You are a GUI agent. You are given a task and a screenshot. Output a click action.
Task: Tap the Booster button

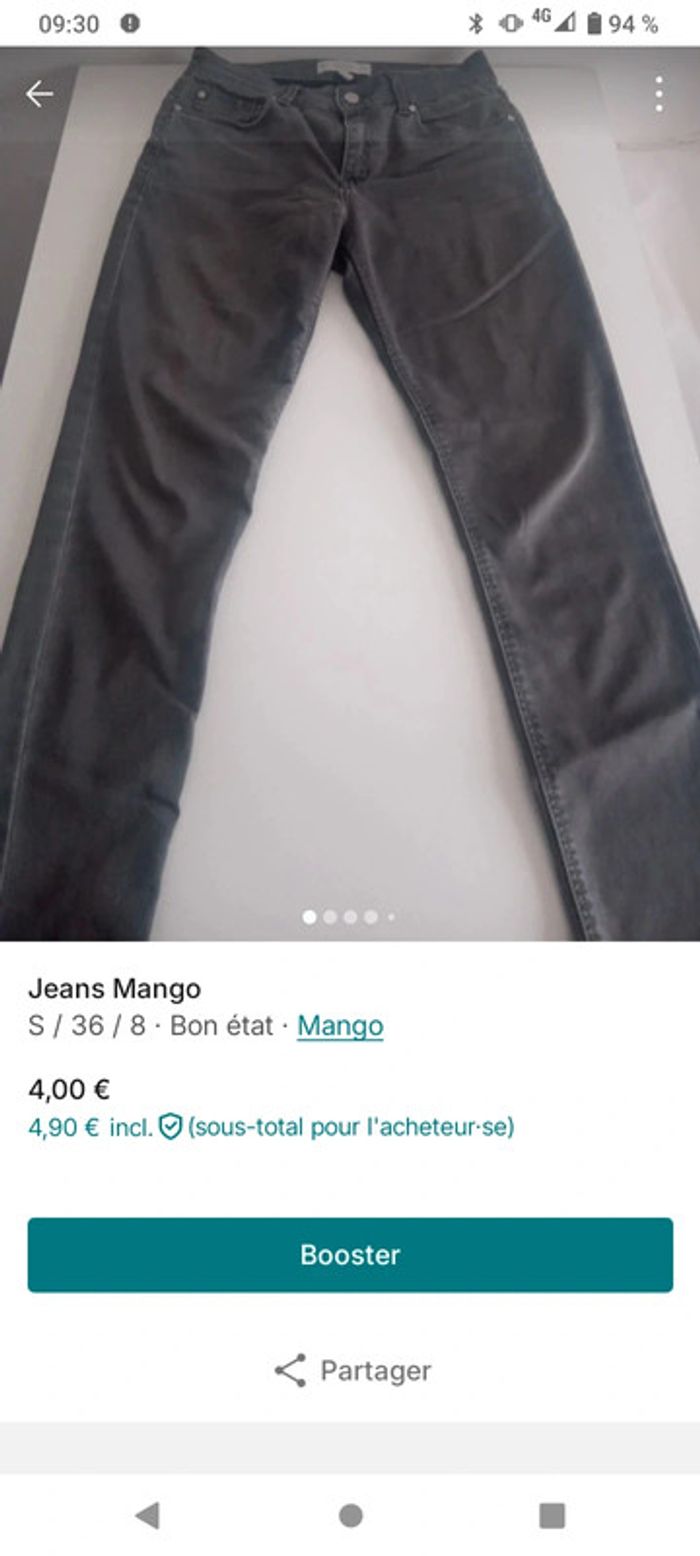(x=350, y=1254)
